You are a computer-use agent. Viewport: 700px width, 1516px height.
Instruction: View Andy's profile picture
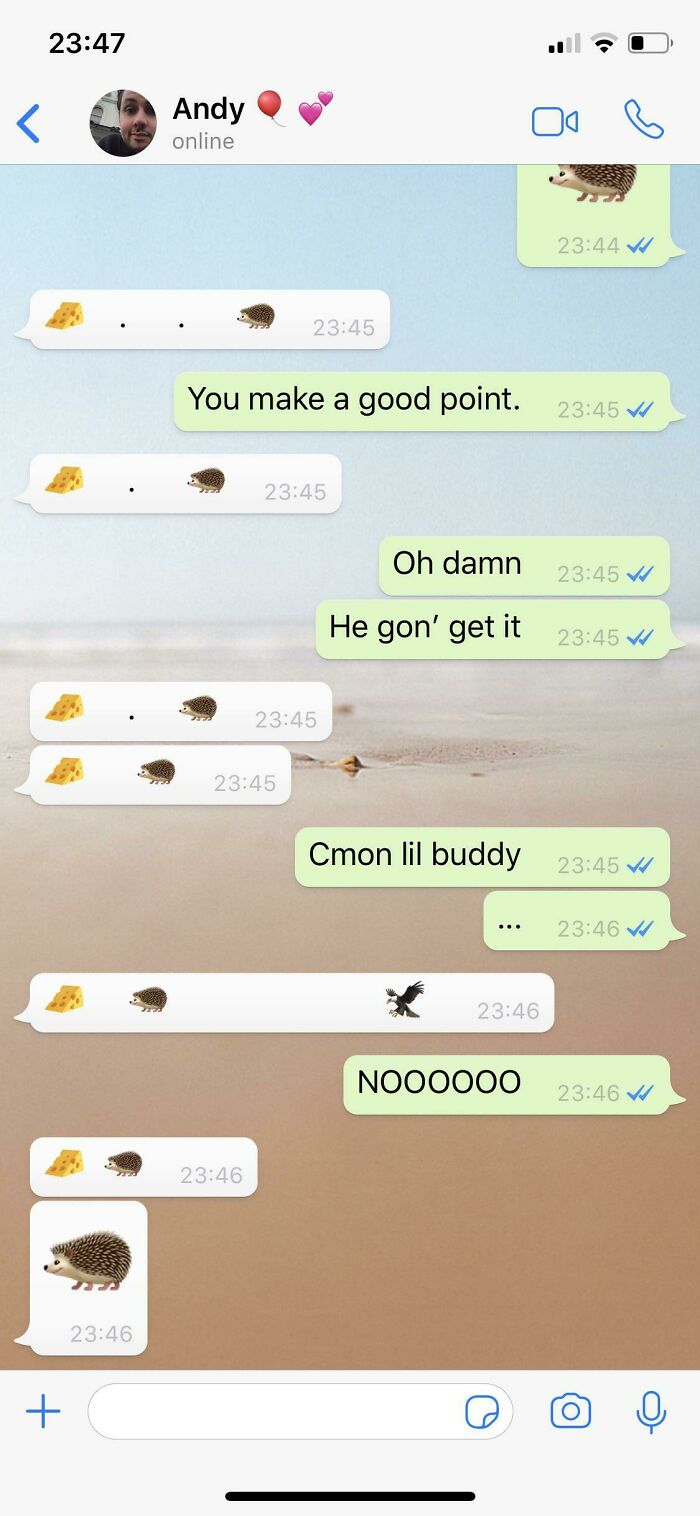[x=123, y=123]
